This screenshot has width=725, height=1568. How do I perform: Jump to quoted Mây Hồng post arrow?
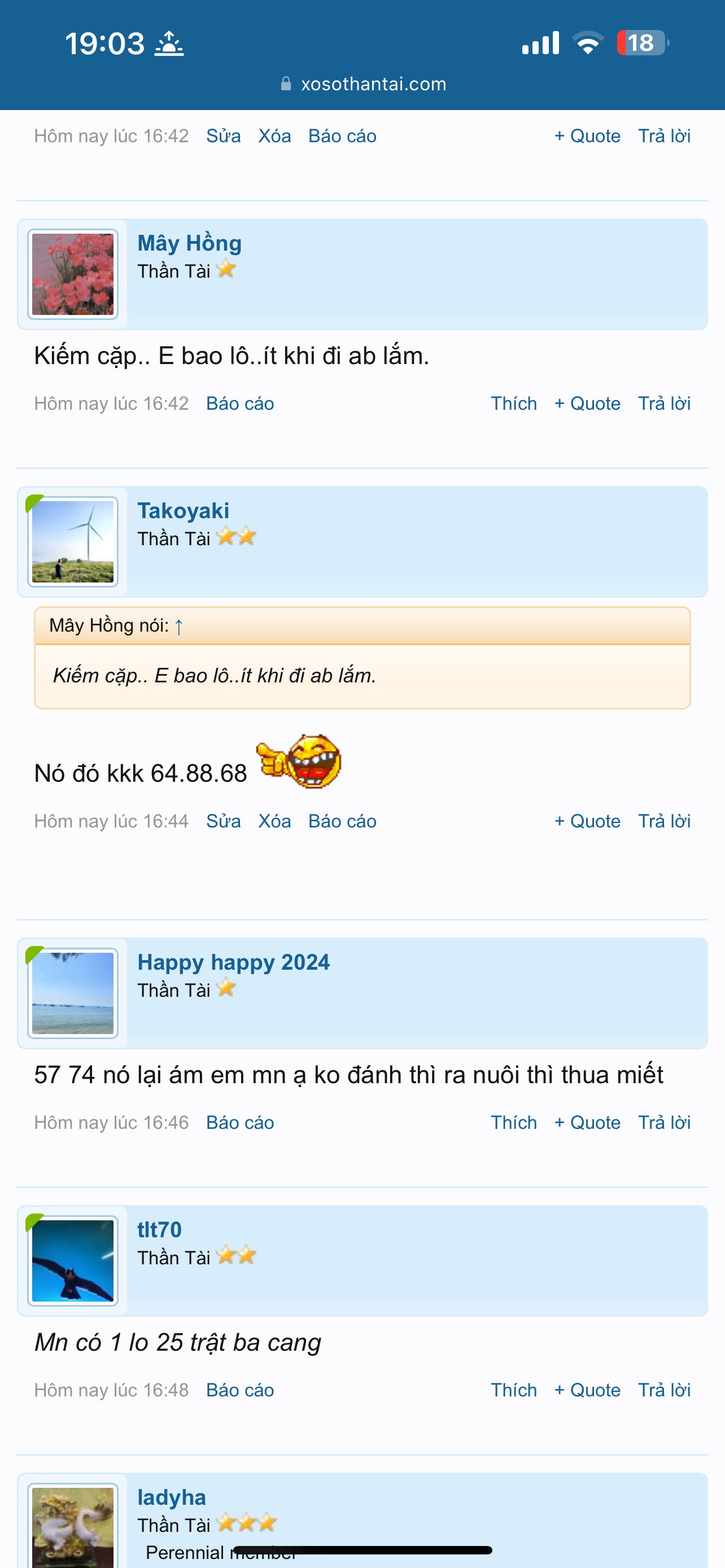178,626
